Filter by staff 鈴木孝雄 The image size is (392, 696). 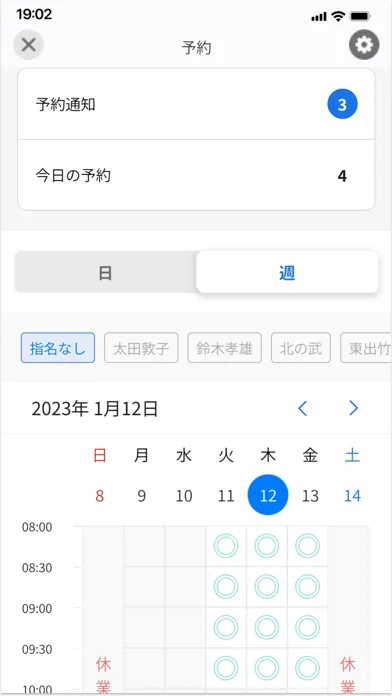[225, 348]
